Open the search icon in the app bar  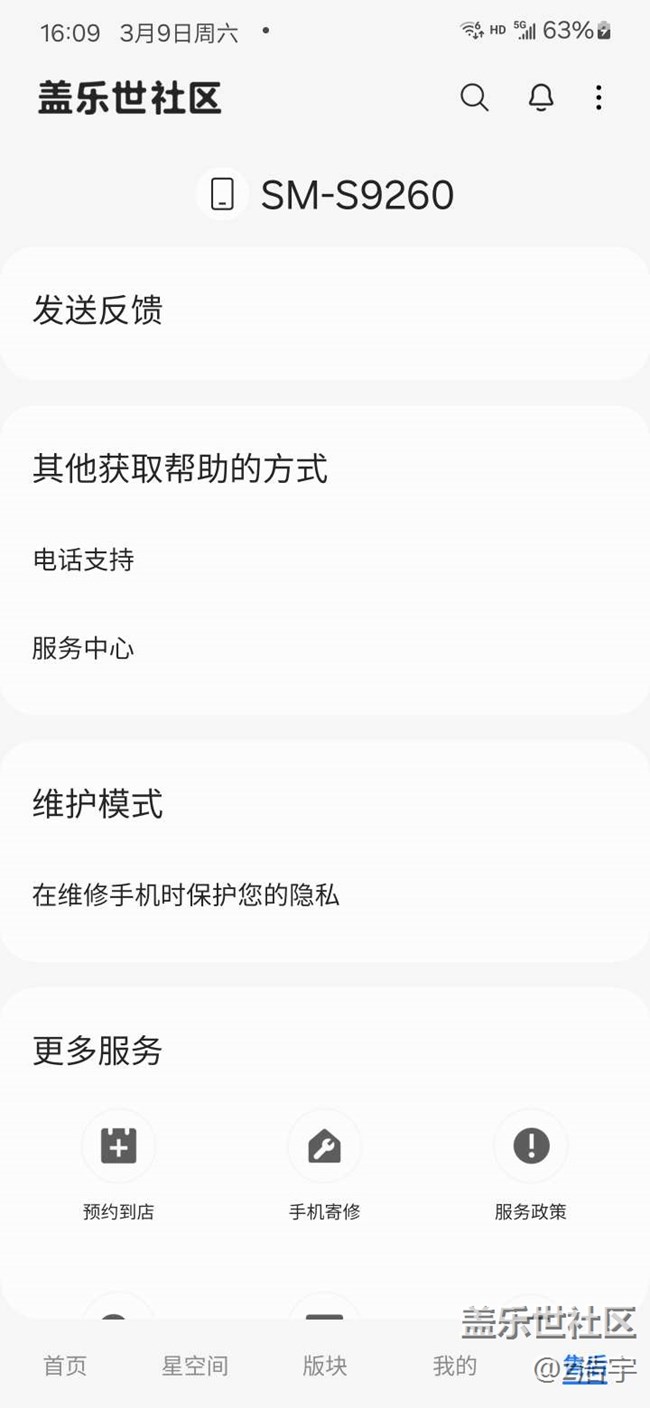[474, 97]
